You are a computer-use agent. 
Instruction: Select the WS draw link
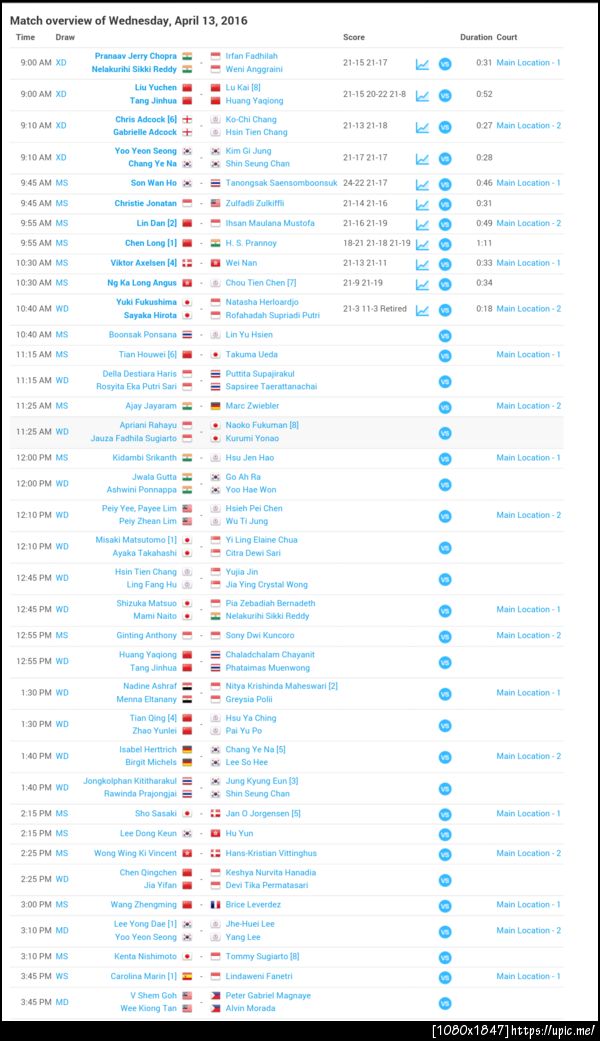coord(62,976)
